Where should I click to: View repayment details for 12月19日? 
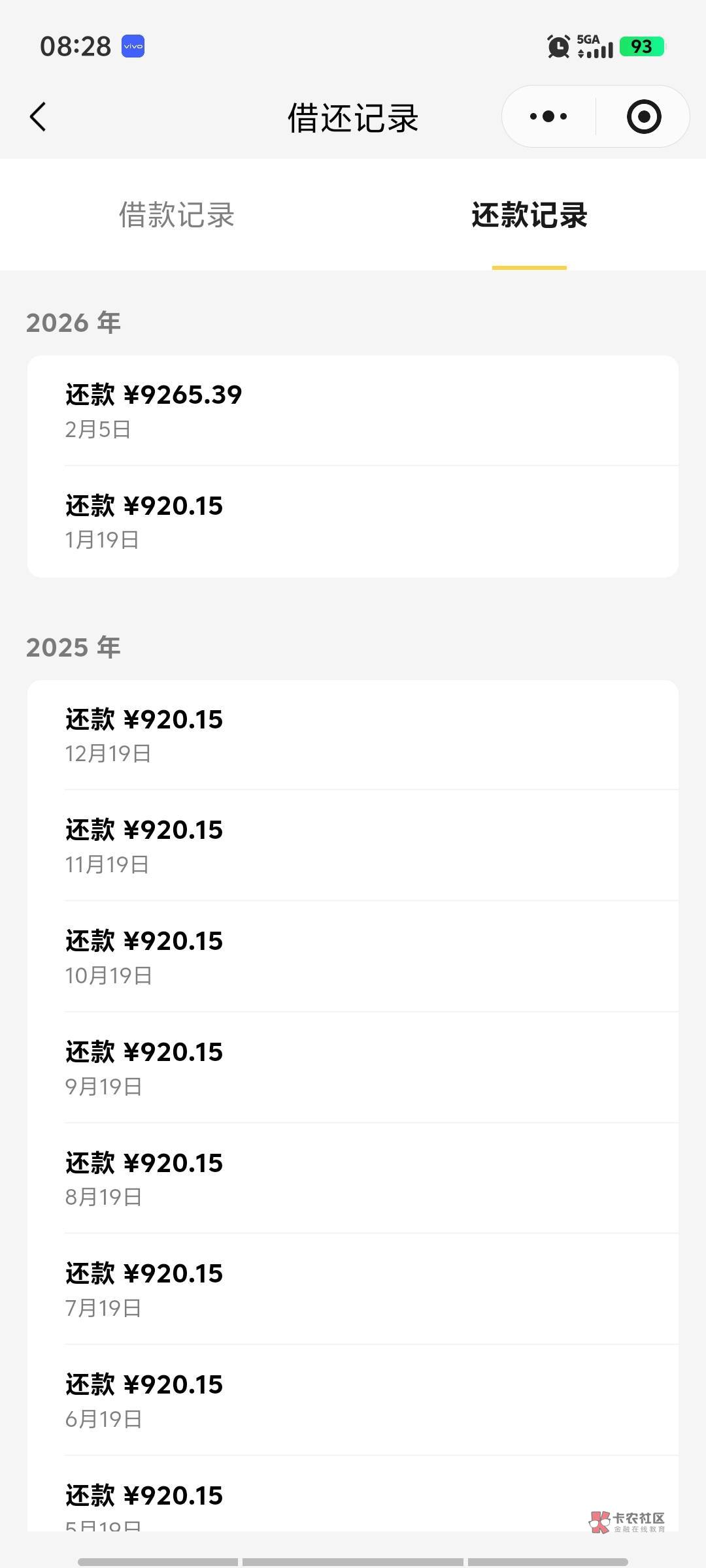coord(353,735)
